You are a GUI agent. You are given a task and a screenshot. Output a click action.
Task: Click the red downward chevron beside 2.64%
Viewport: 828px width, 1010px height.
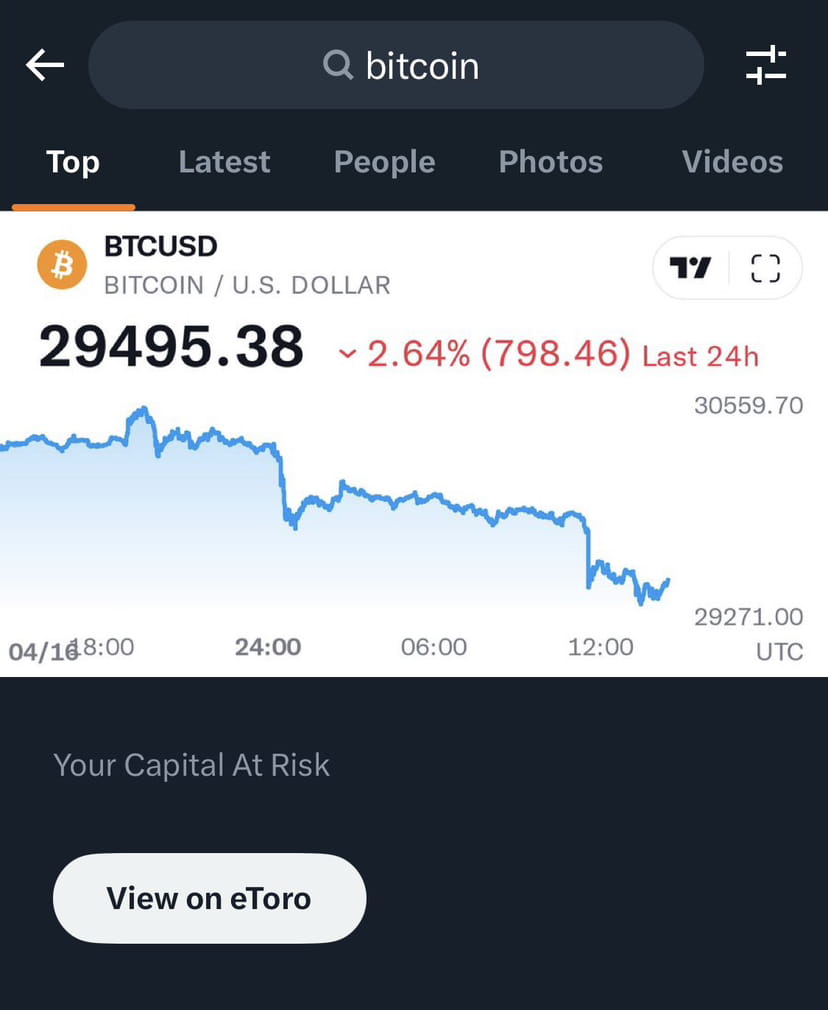click(347, 353)
